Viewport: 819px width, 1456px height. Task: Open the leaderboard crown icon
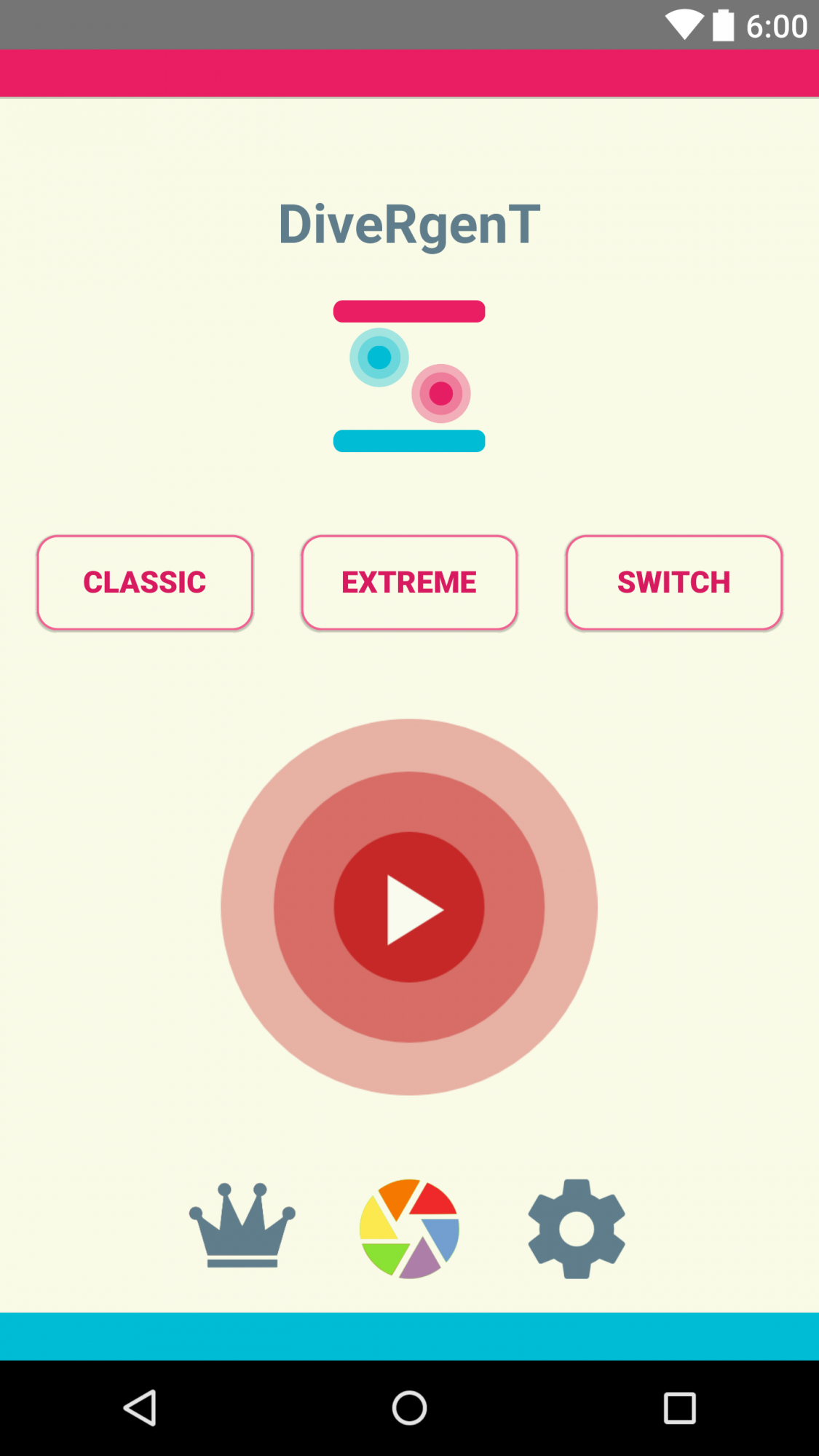242,1227
